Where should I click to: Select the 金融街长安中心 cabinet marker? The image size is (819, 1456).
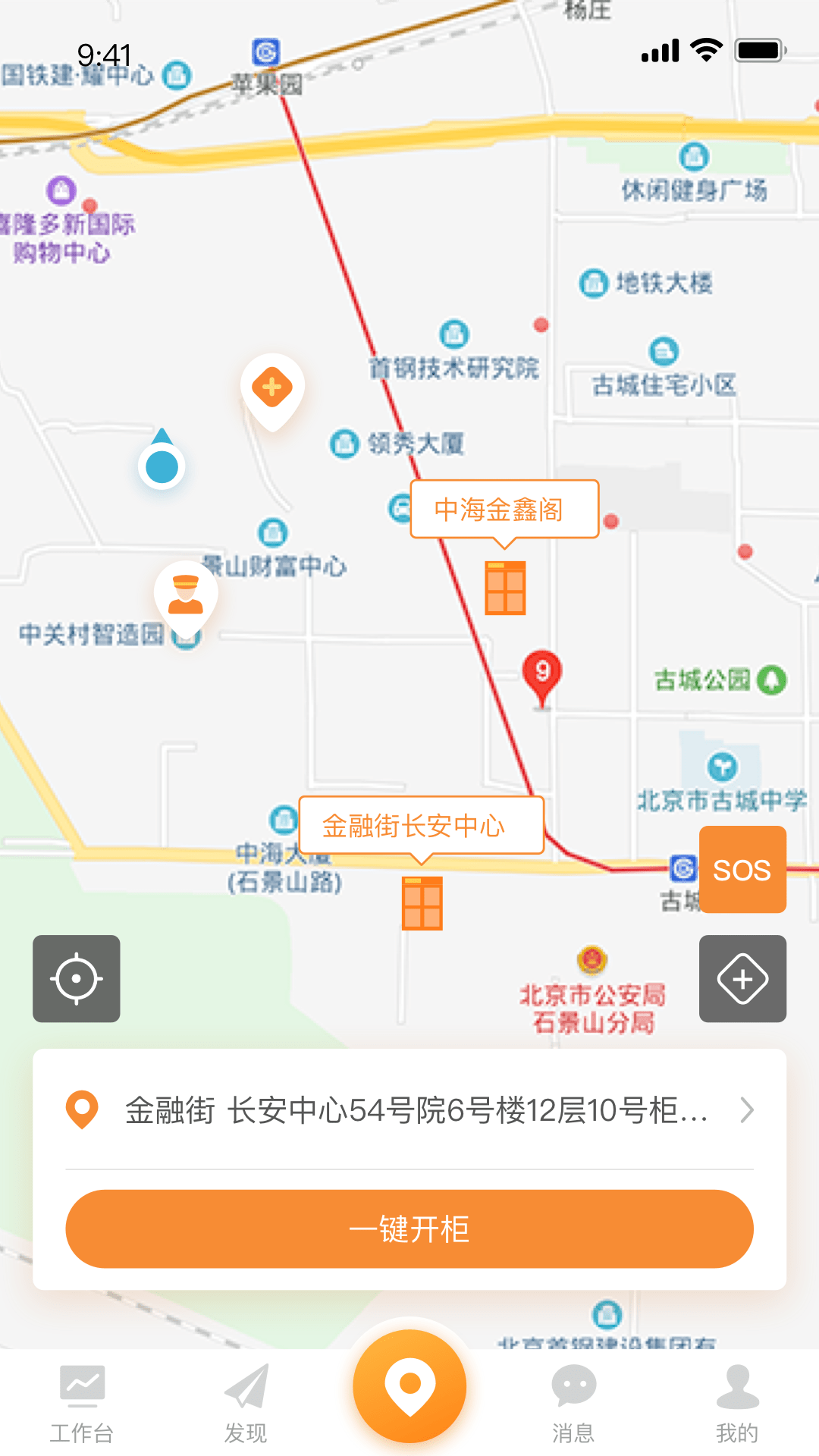[x=422, y=904]
